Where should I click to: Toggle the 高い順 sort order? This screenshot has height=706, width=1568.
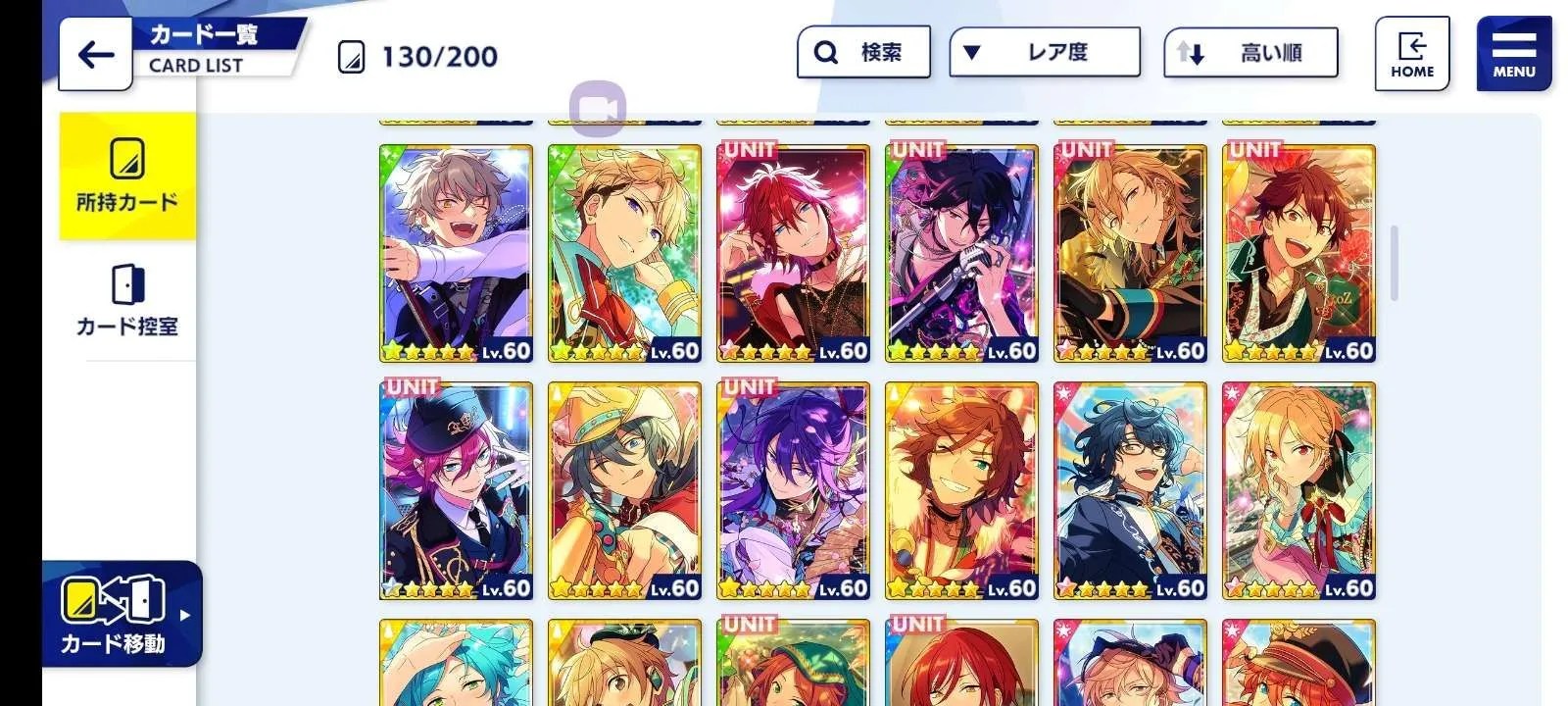pyautogui.click(x=1249, y=53)
